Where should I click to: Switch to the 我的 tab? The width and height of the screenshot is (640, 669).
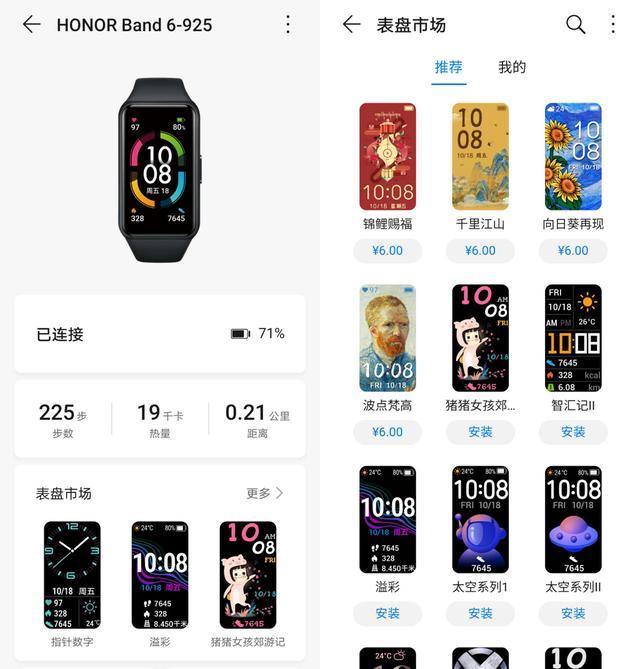(512, 68)
